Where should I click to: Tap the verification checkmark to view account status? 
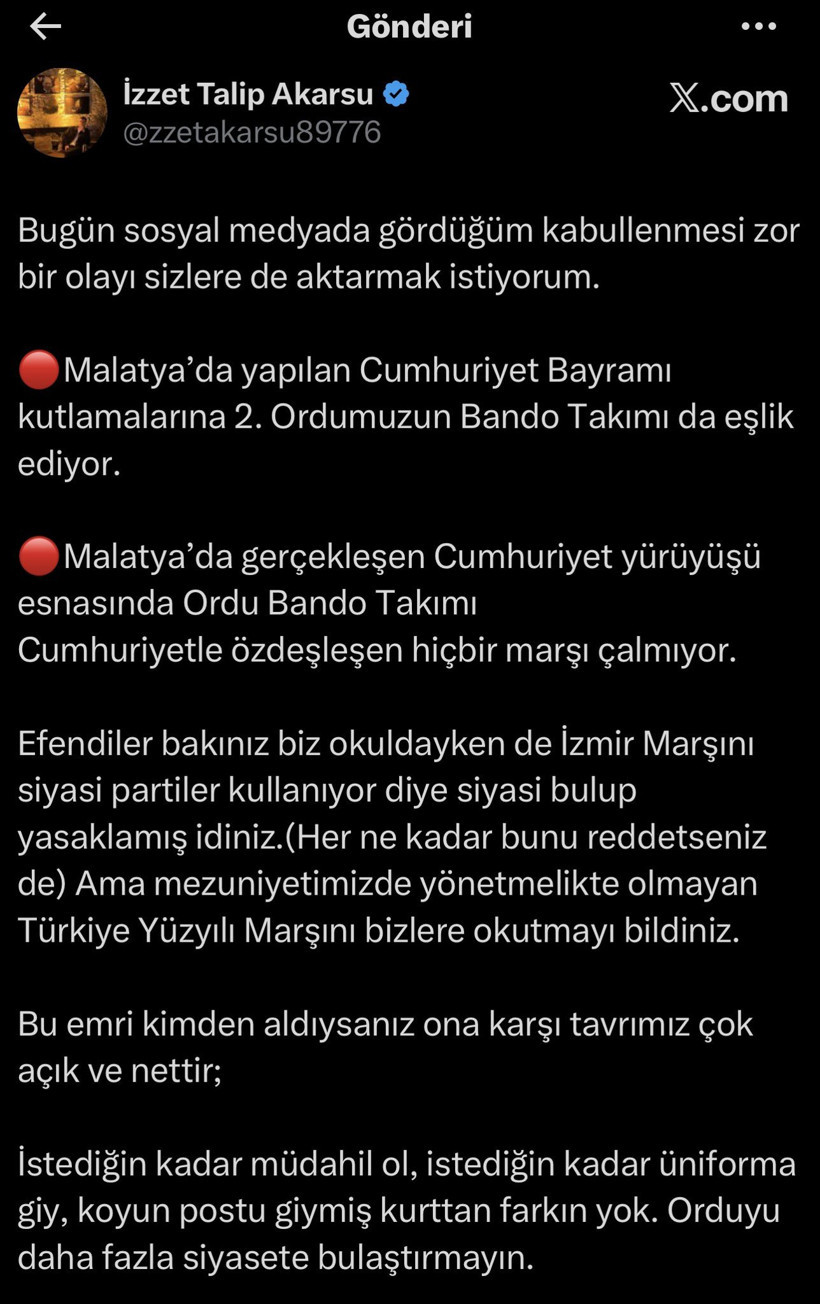point(396,92)
